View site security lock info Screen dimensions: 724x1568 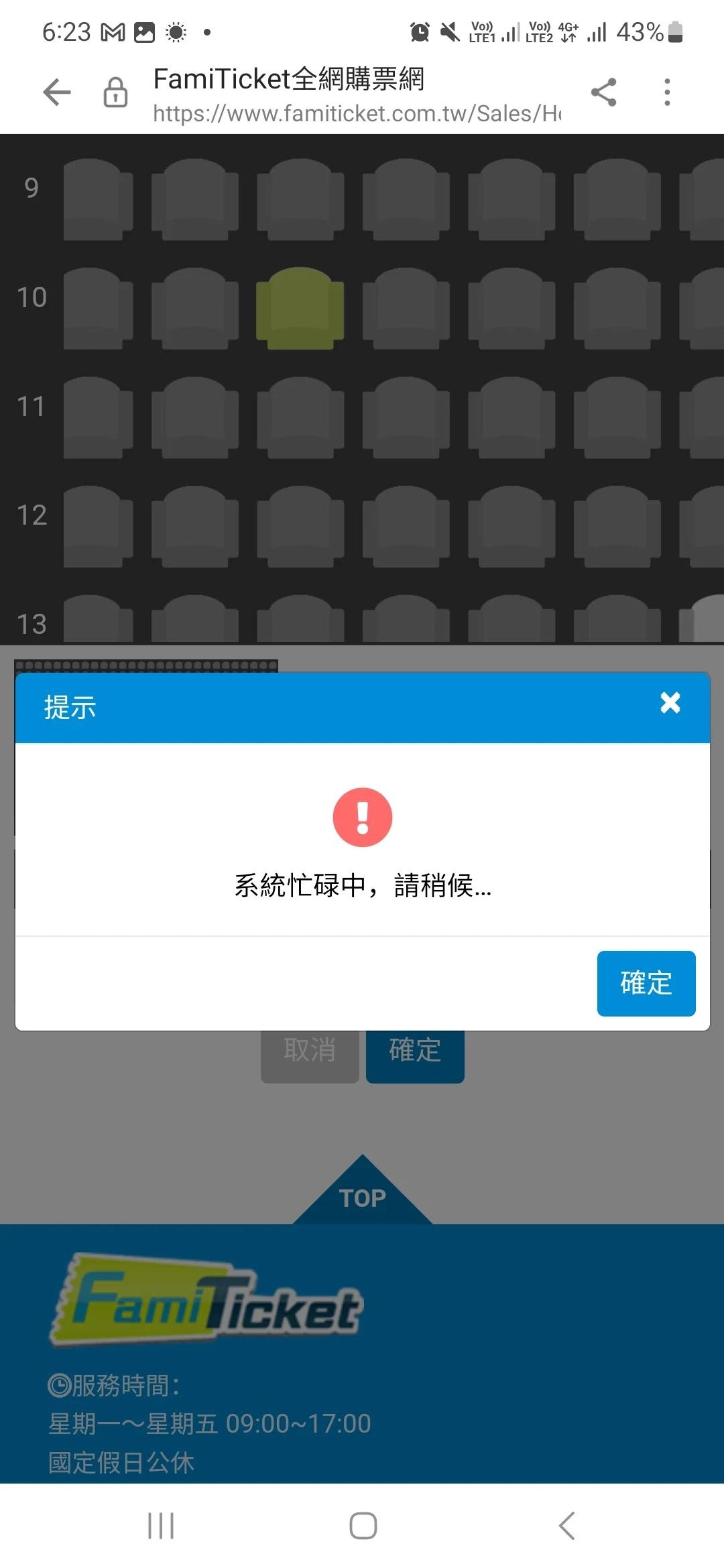[x=115, y=92]
